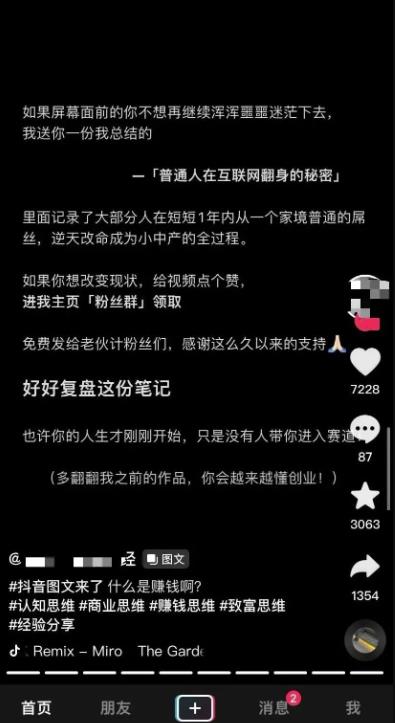Share this post using the arrow icon

(x=365, y=567)
